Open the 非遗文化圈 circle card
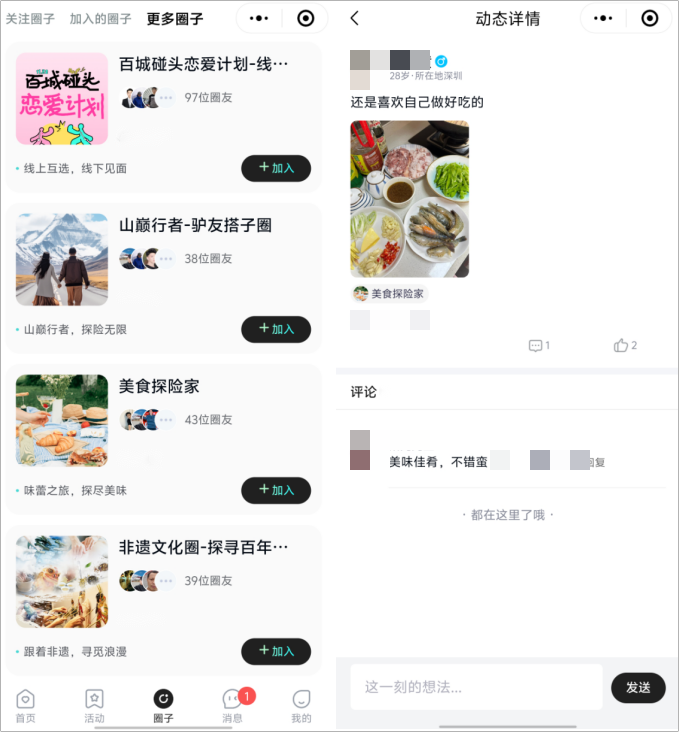This screenshot has height=732, width=679. click(x=203, y=548)
